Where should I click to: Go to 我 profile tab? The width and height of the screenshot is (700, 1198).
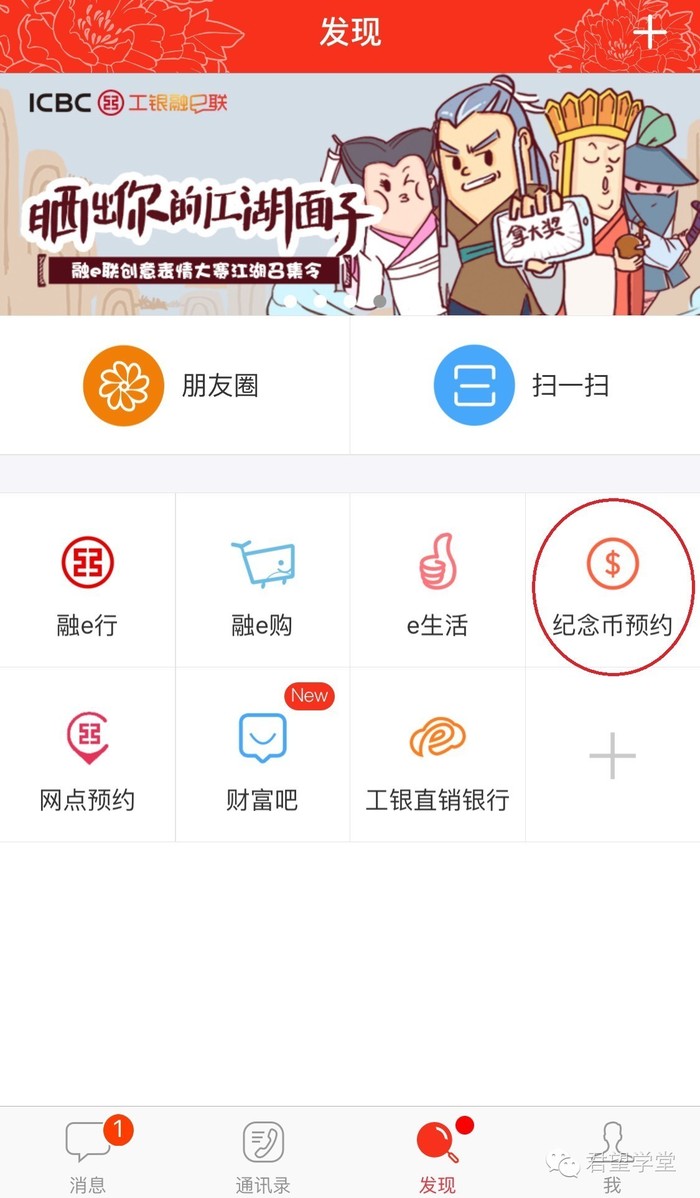[x=612, y=1155]
